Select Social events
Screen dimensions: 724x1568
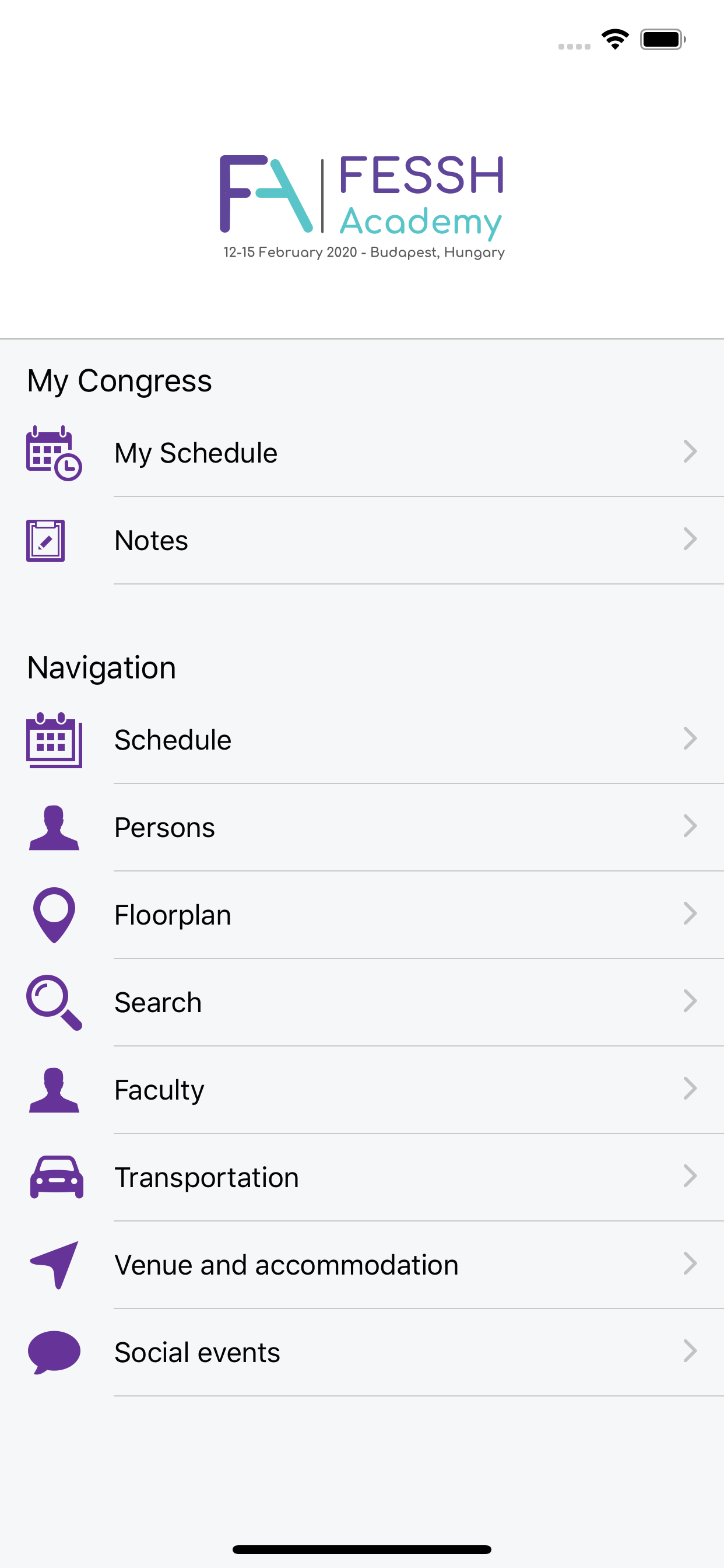coord(362,1353)
